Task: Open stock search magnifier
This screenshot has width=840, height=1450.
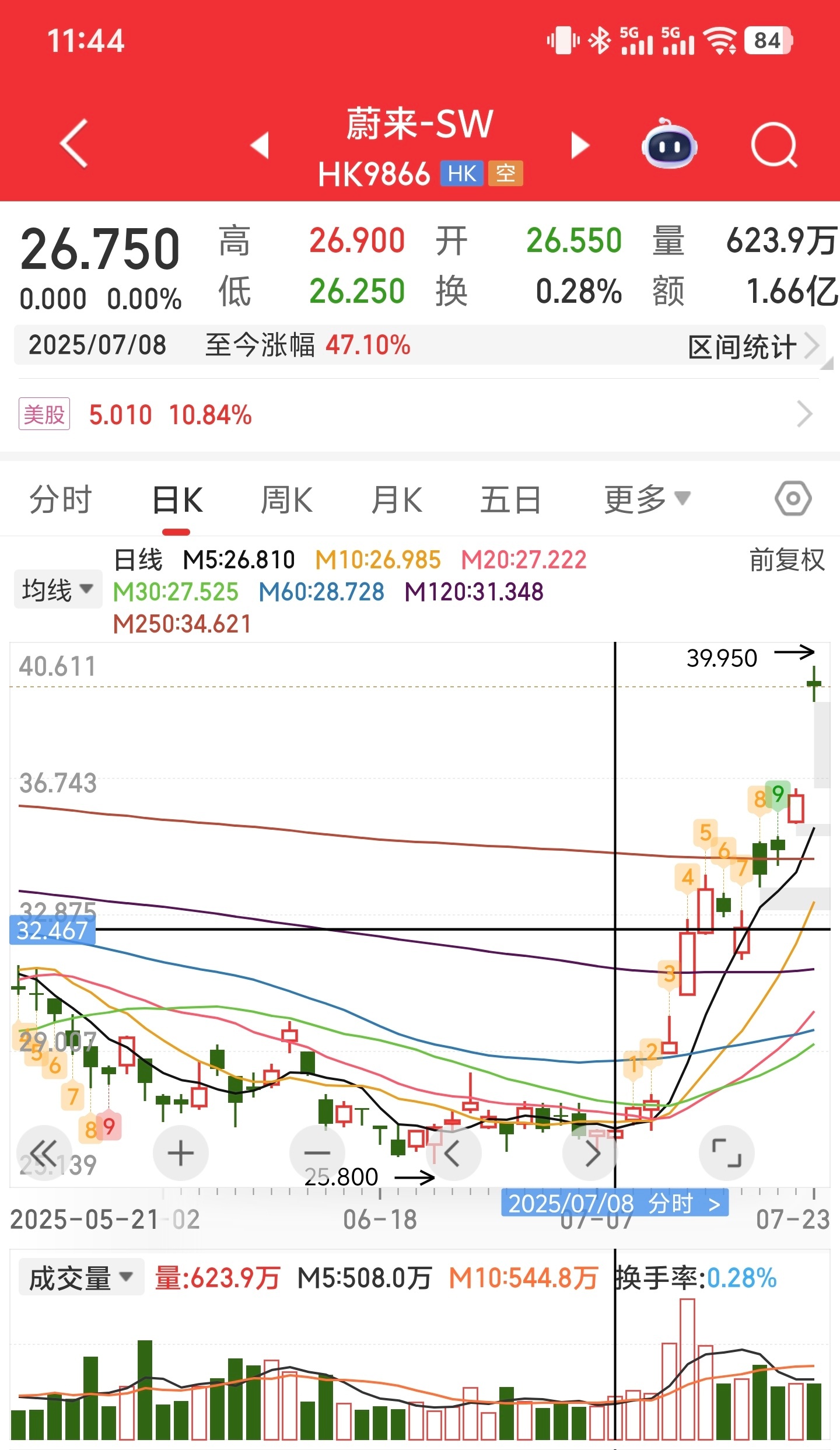Action: 774,144
